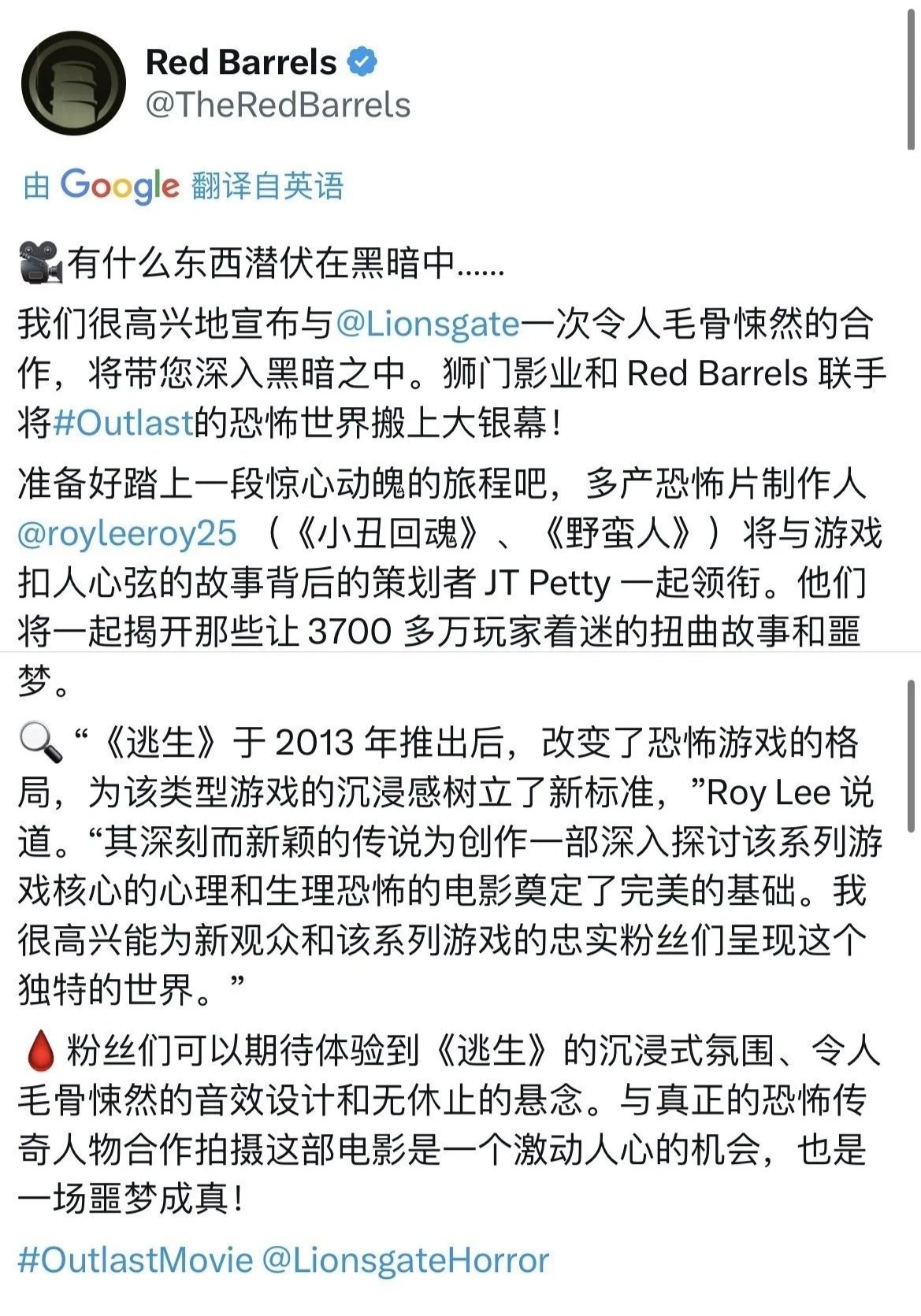The image size is (921, 1316).
Task: Open the @TheRedBarrels account name
Action: [278, 106]
